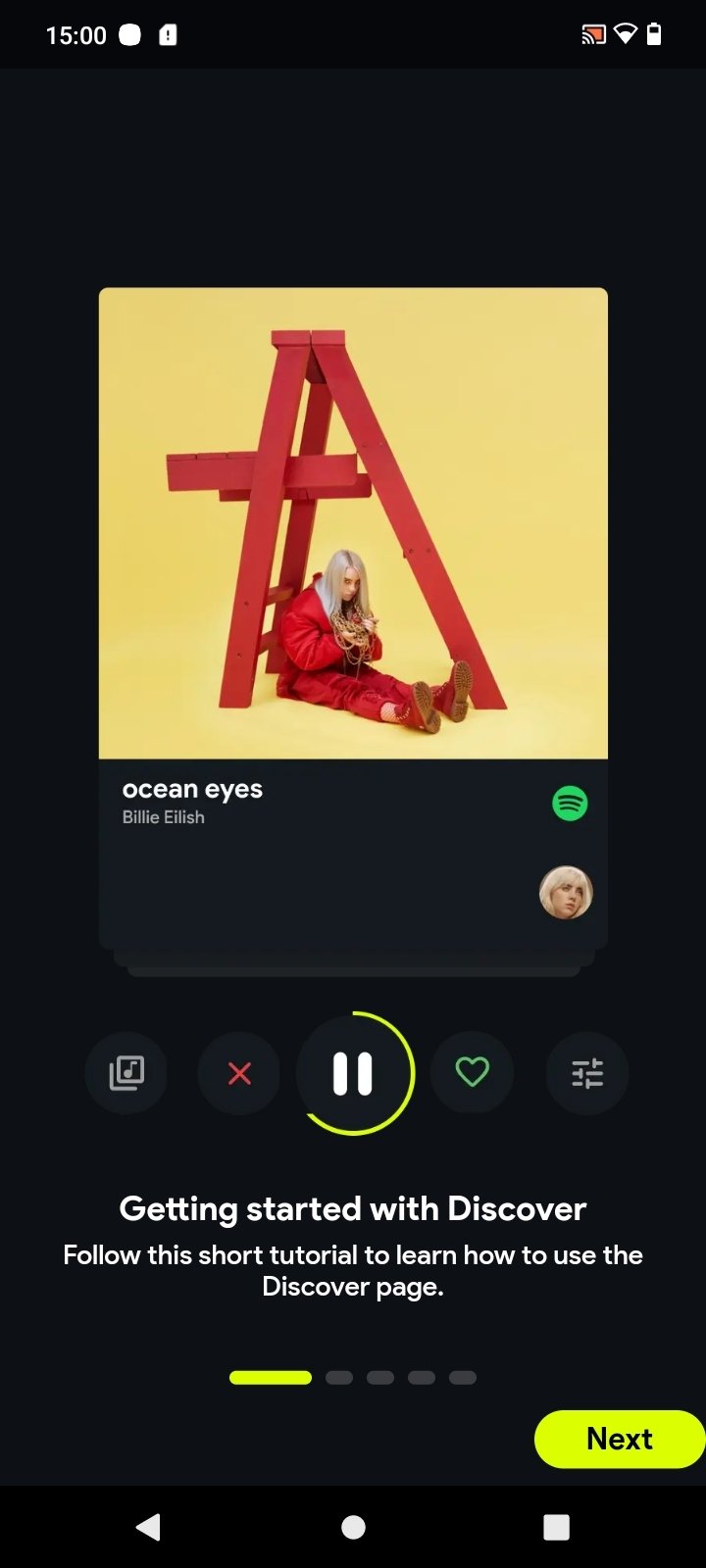Screen dimensions: 706x1568
Task: Open the music library queue icon
Action: tap(126, 1073)
